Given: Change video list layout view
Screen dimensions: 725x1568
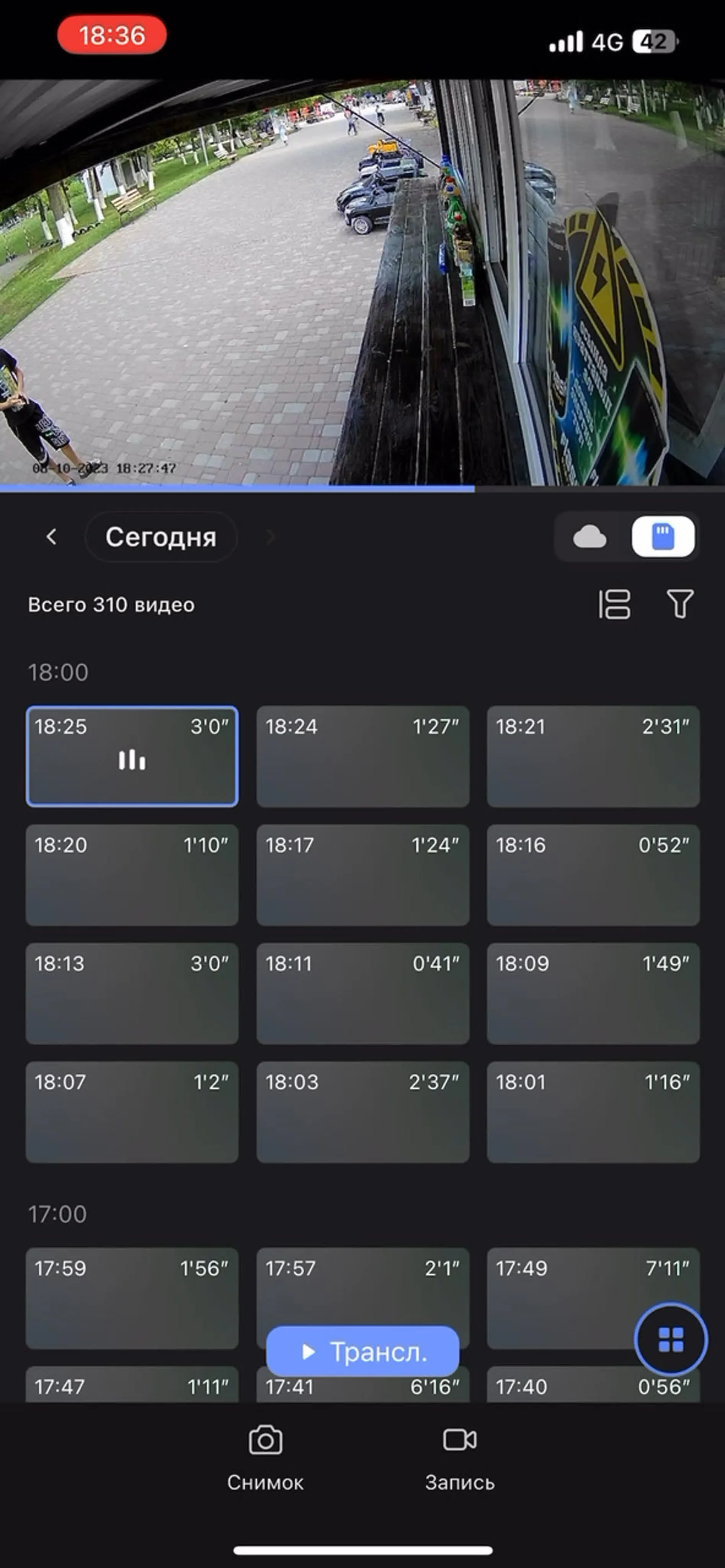Looking at the screenshot, I should 614,604.
